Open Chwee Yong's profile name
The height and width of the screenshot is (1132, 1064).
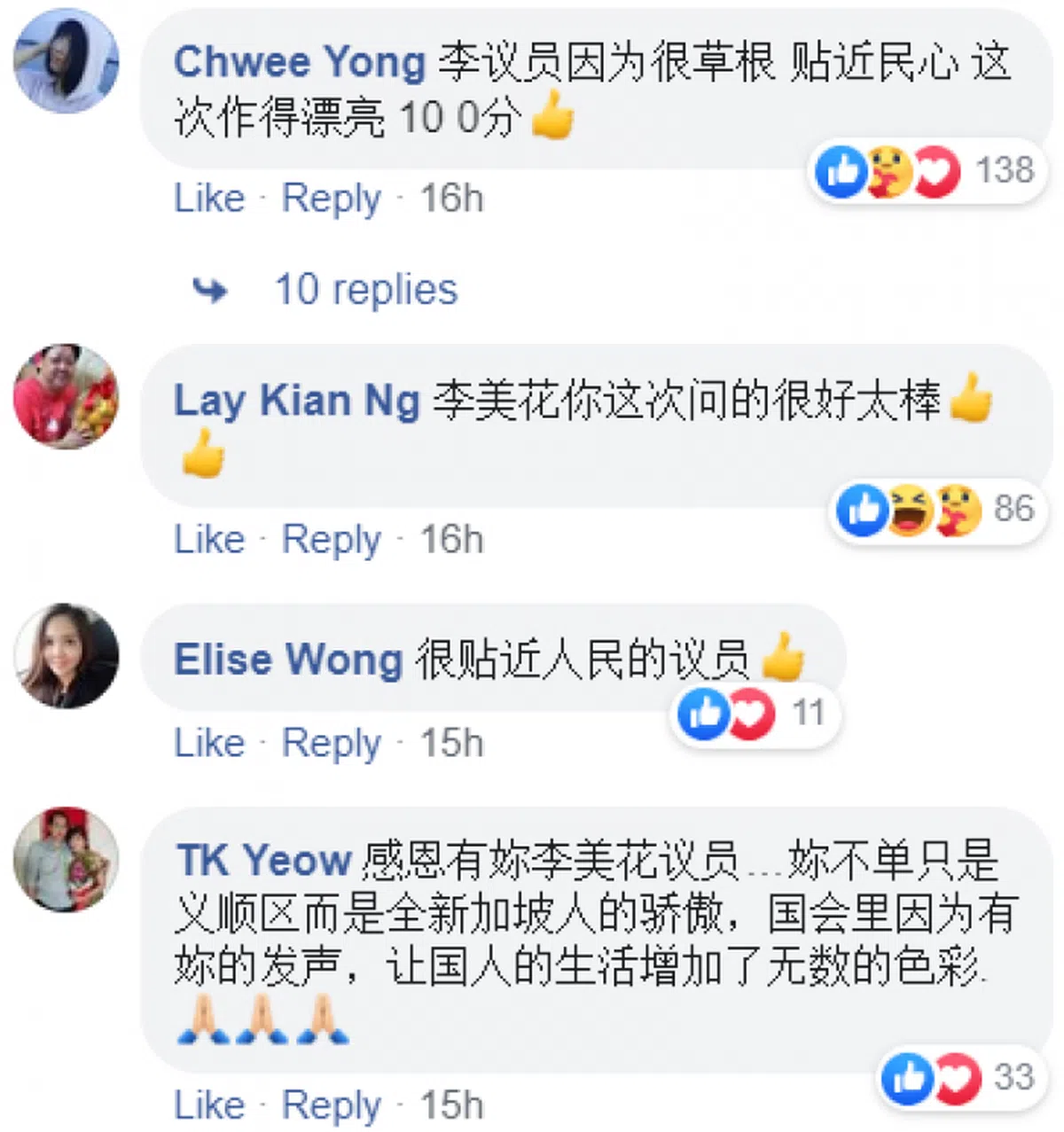[300, 62]
